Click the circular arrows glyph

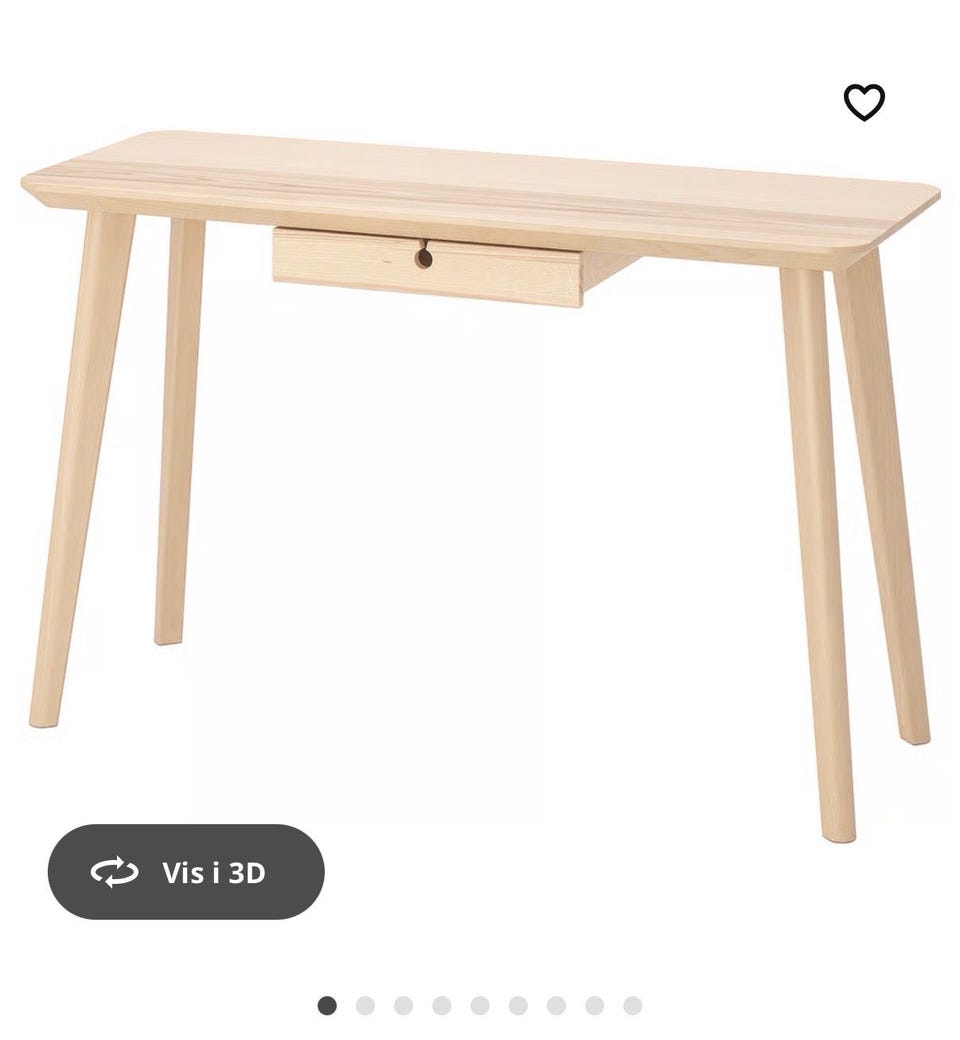[x=113, y=871]
